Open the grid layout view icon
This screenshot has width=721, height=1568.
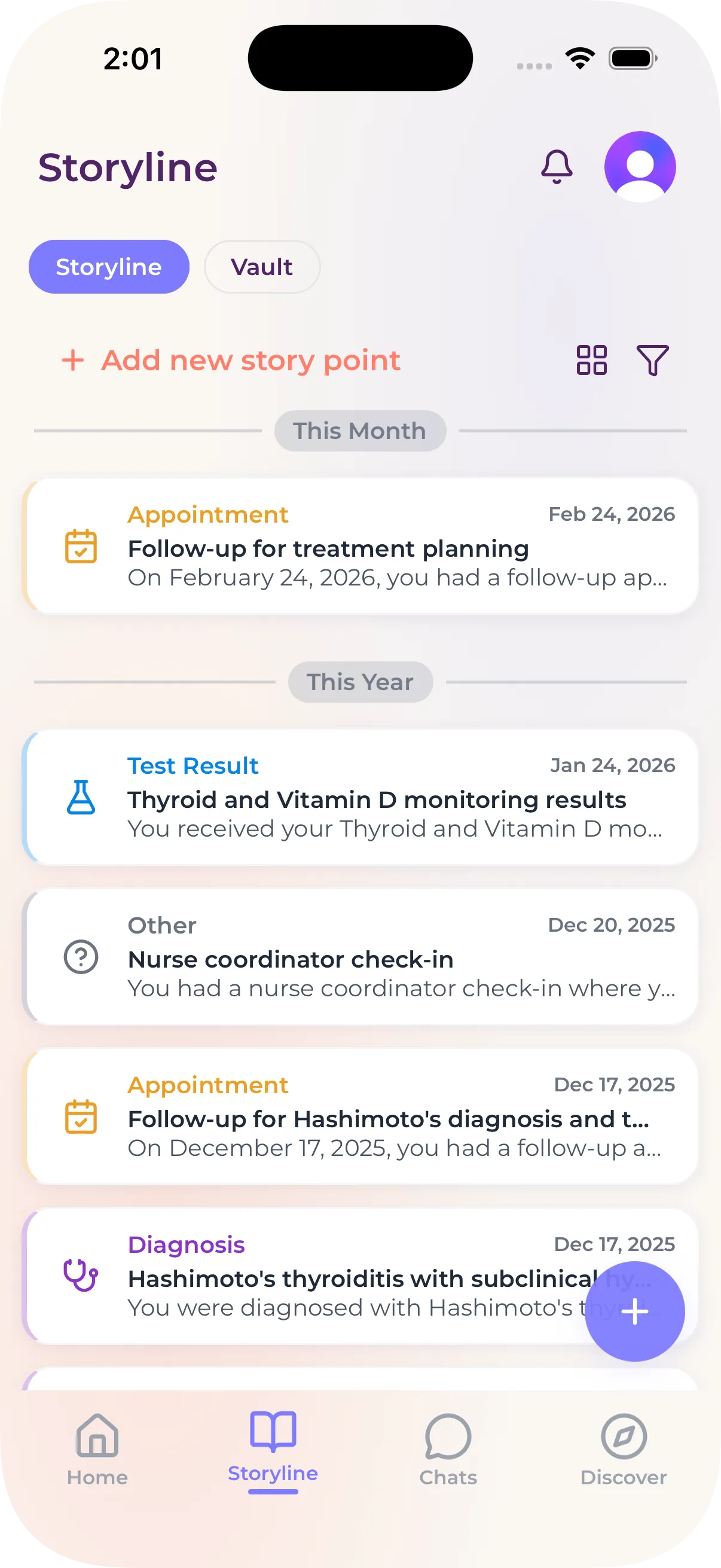(x=591, y=361)
